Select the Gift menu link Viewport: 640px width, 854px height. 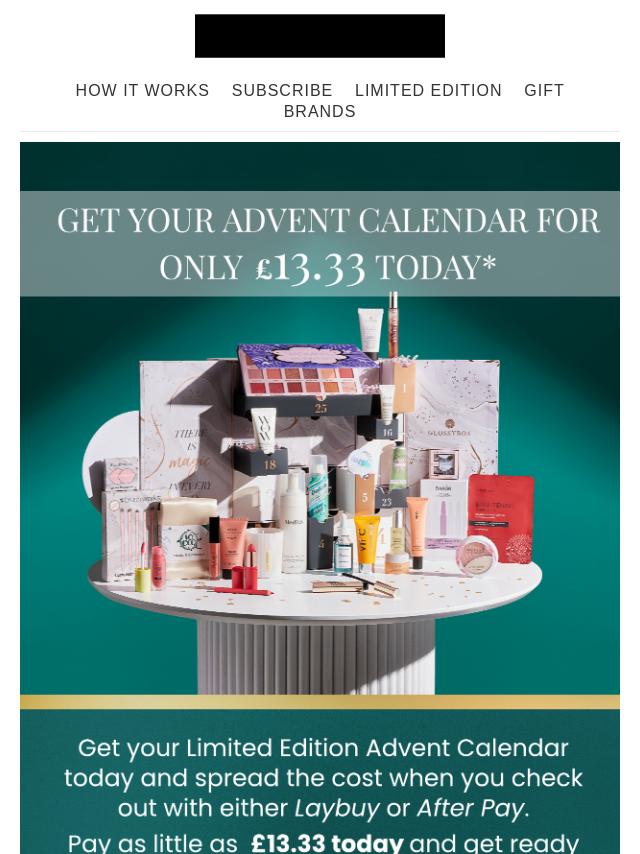(543, 90)
